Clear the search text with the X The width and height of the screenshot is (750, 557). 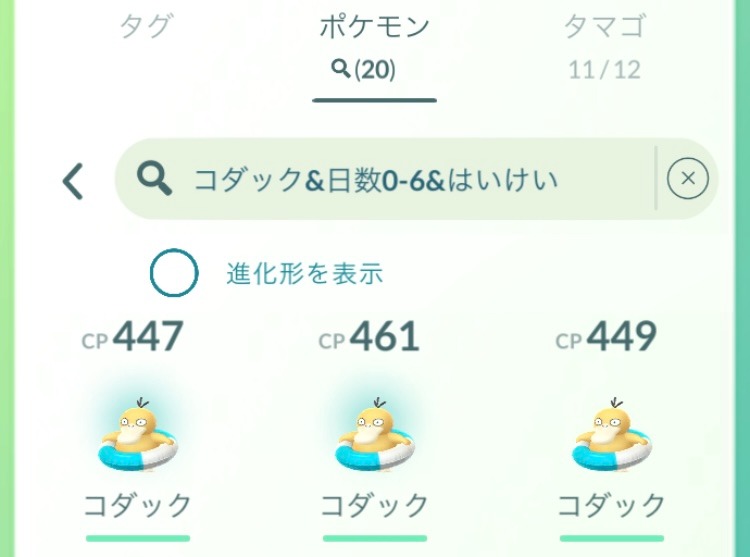[687, 180]
